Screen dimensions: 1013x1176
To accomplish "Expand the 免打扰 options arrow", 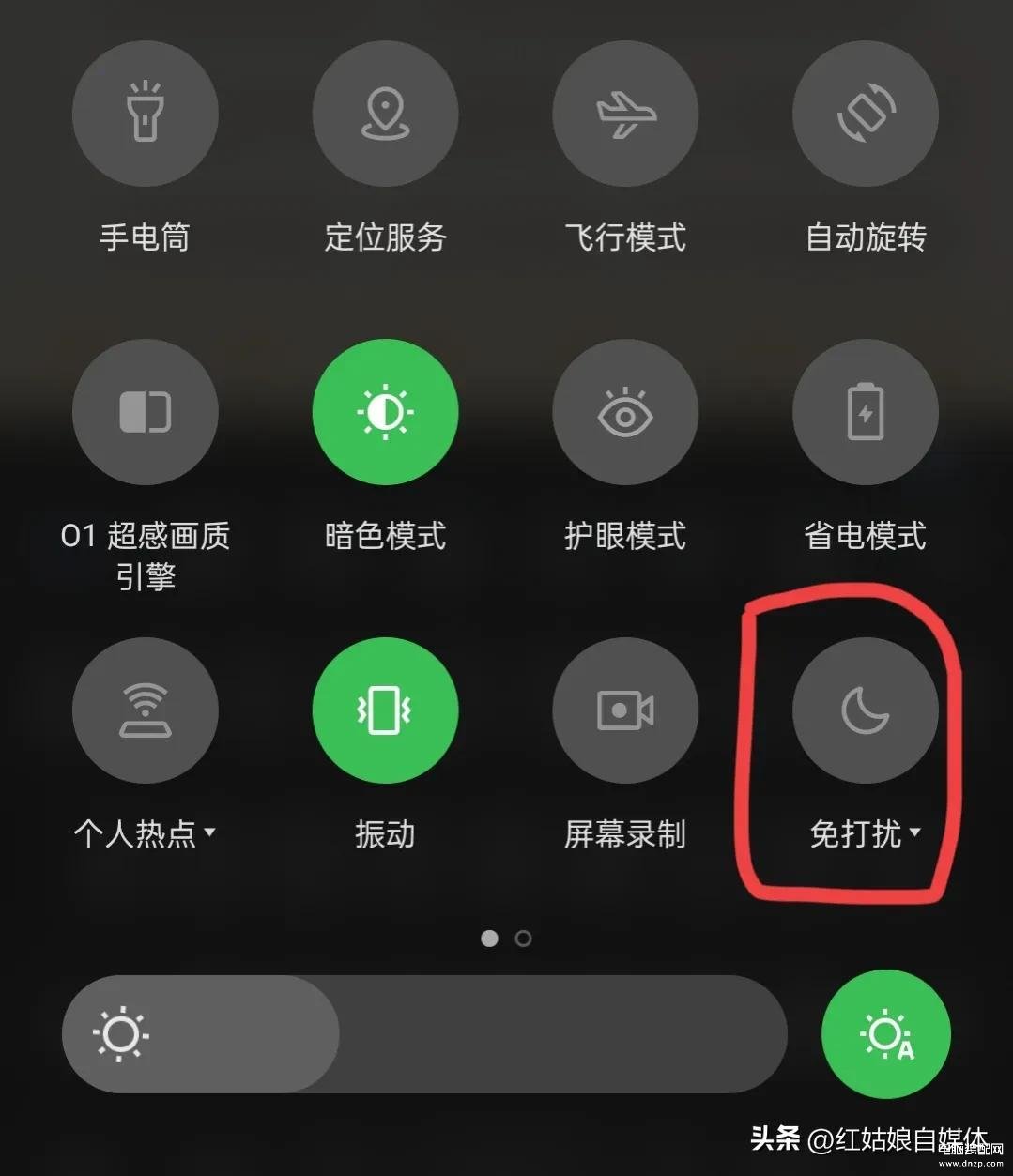I will coord(914,832).
